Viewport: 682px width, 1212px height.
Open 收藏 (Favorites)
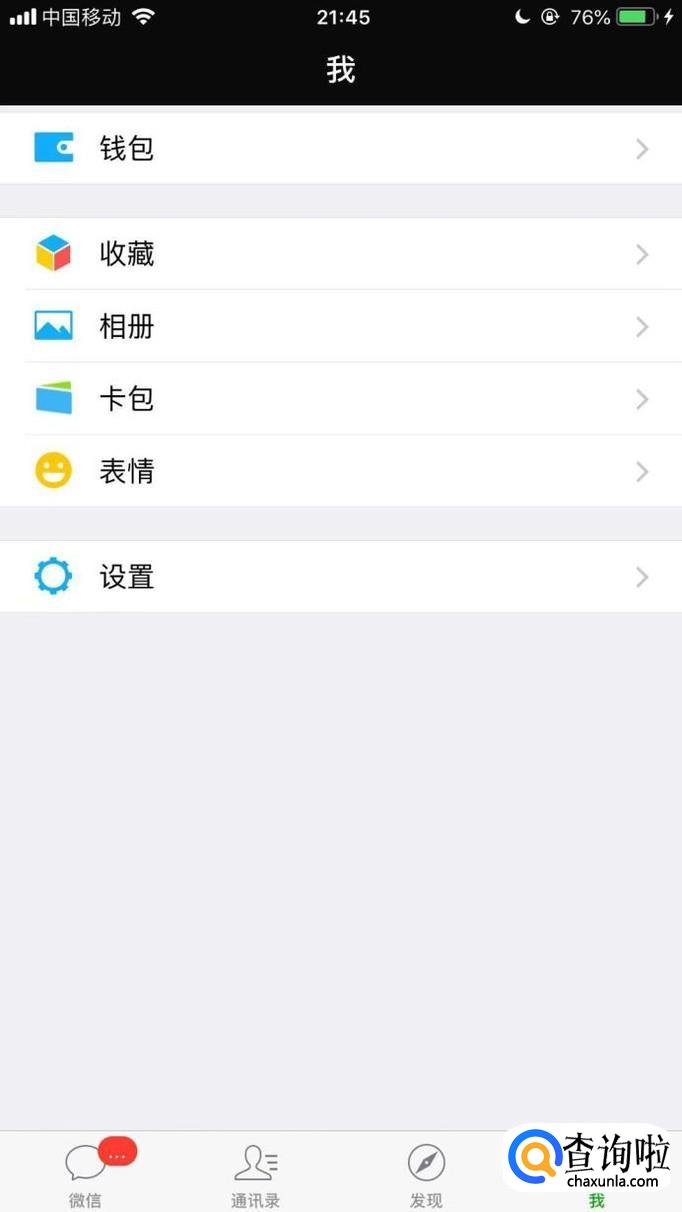(x=340, y=254)
